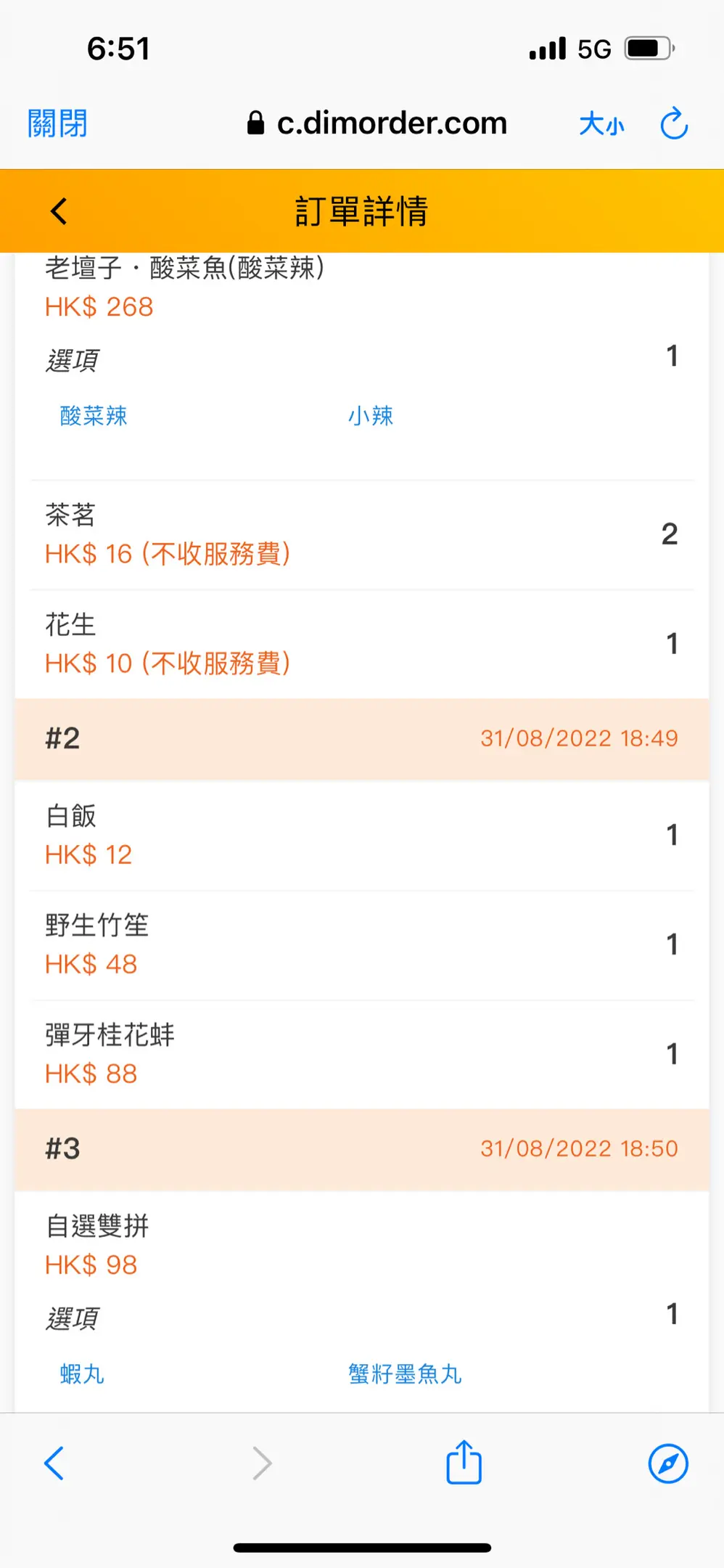Share this page via share sheet
This screenshot has width=724, height=1568.
[464, 1462]
